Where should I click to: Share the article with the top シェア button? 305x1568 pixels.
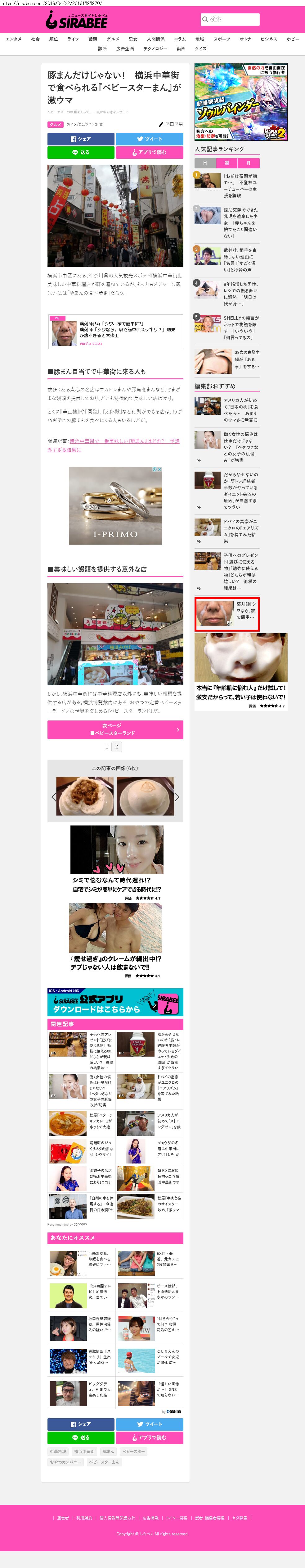[x=80, y=139]
